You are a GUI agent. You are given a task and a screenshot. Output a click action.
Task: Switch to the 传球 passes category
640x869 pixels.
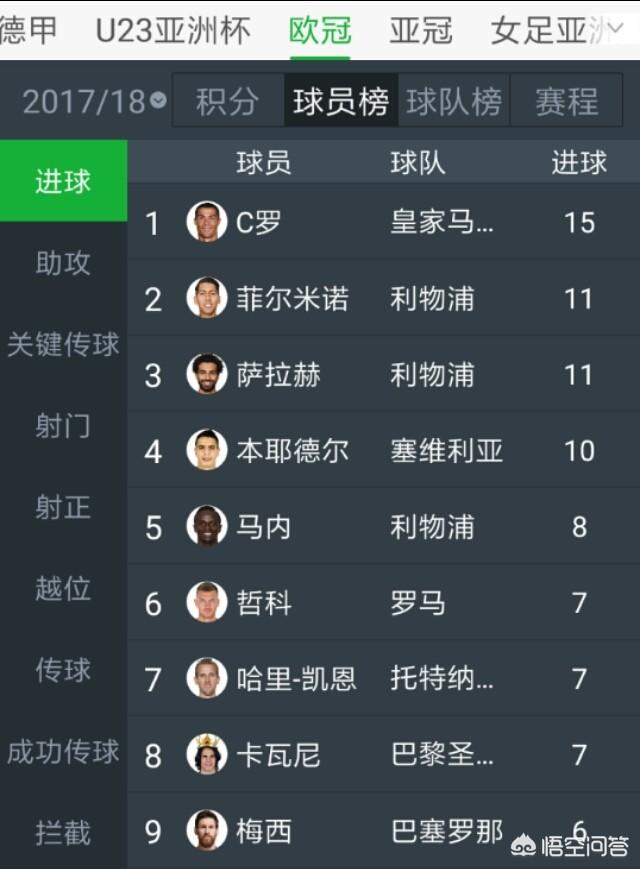click(63, 670)
